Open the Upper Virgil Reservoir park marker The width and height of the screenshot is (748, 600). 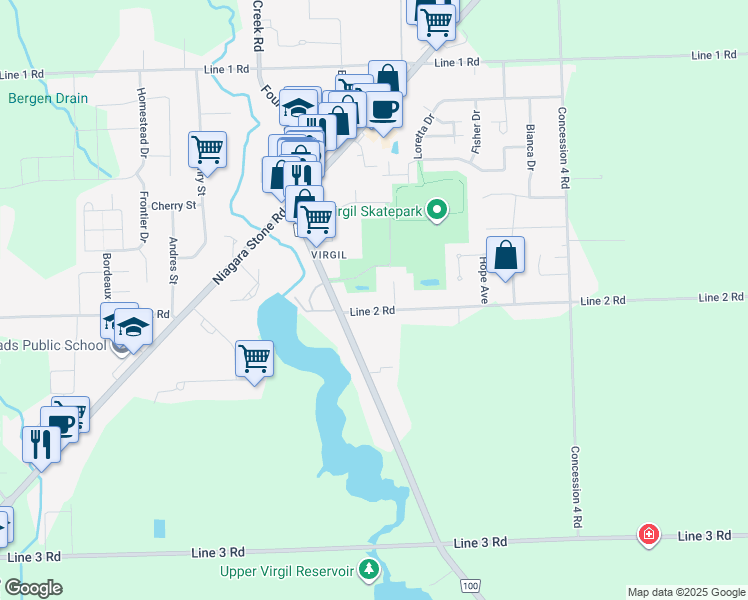tap(370, 570)
